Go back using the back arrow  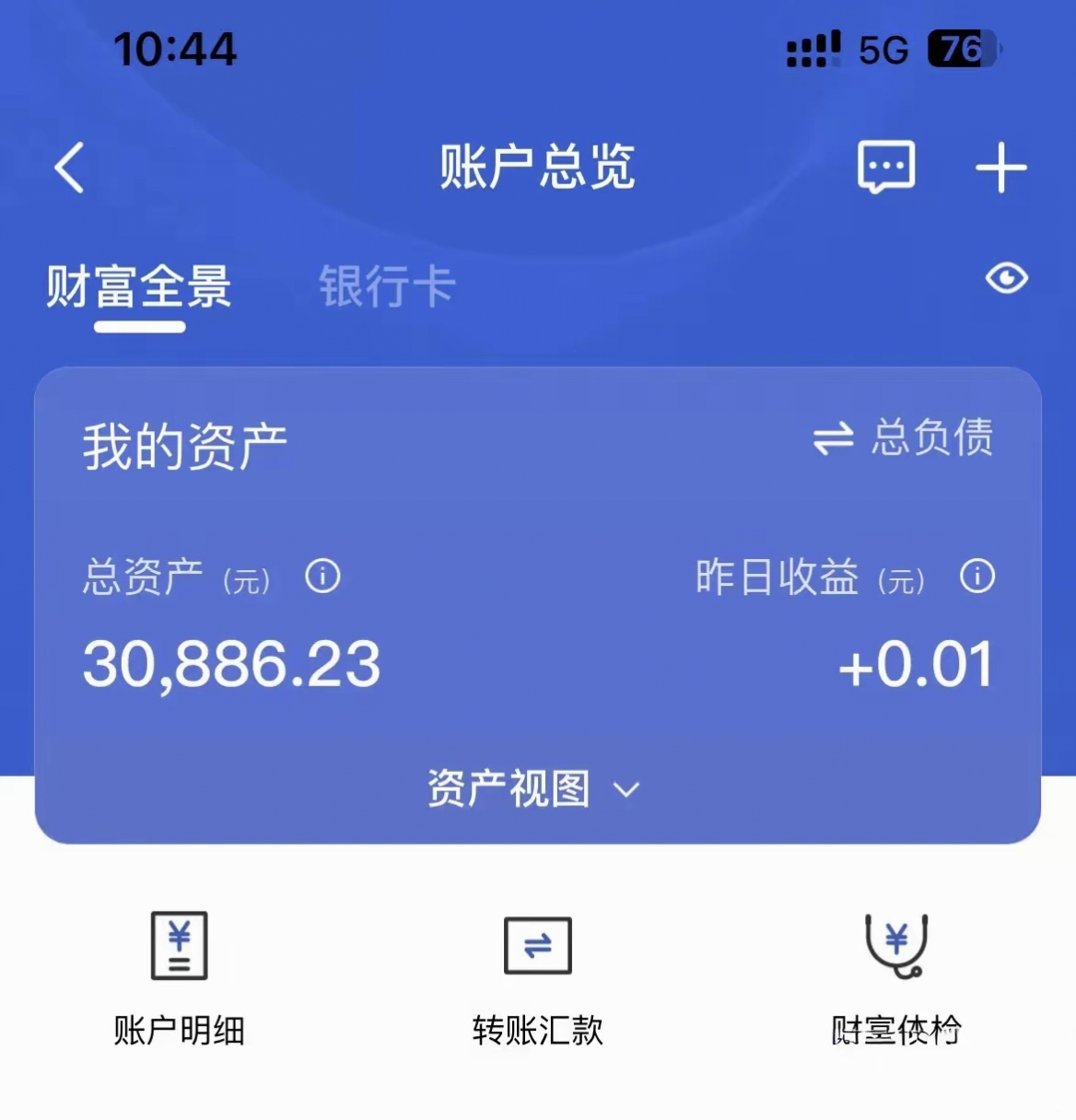[70, 168]
